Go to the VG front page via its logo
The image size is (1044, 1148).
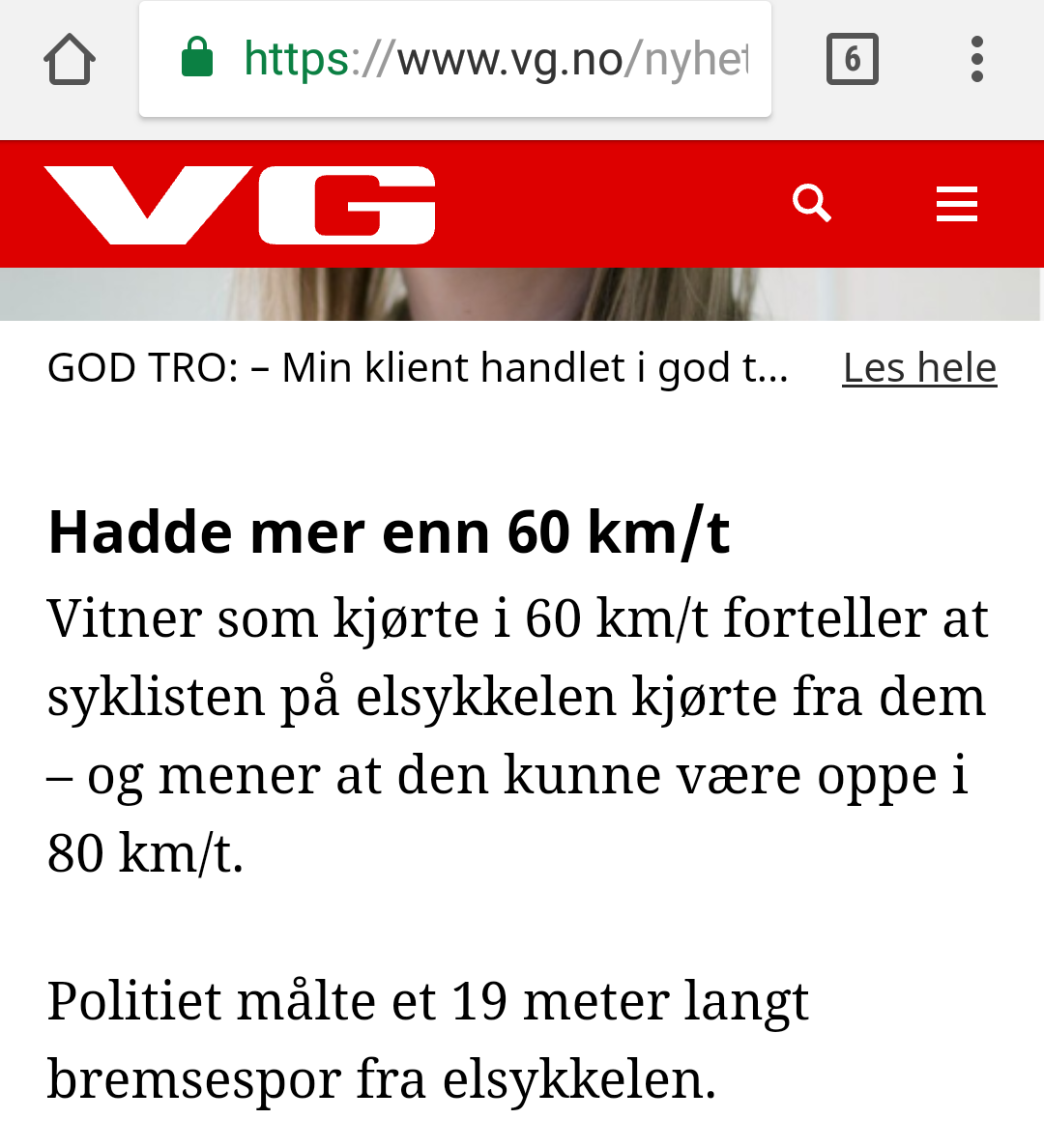click(240, 204)
